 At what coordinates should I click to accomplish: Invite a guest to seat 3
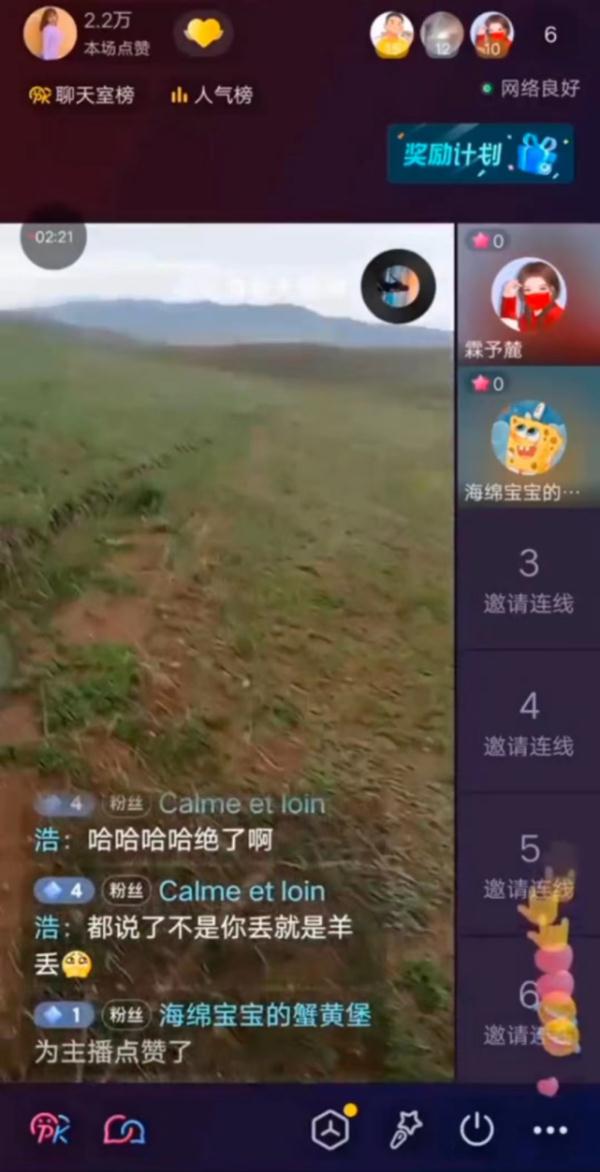pos(528,580)
